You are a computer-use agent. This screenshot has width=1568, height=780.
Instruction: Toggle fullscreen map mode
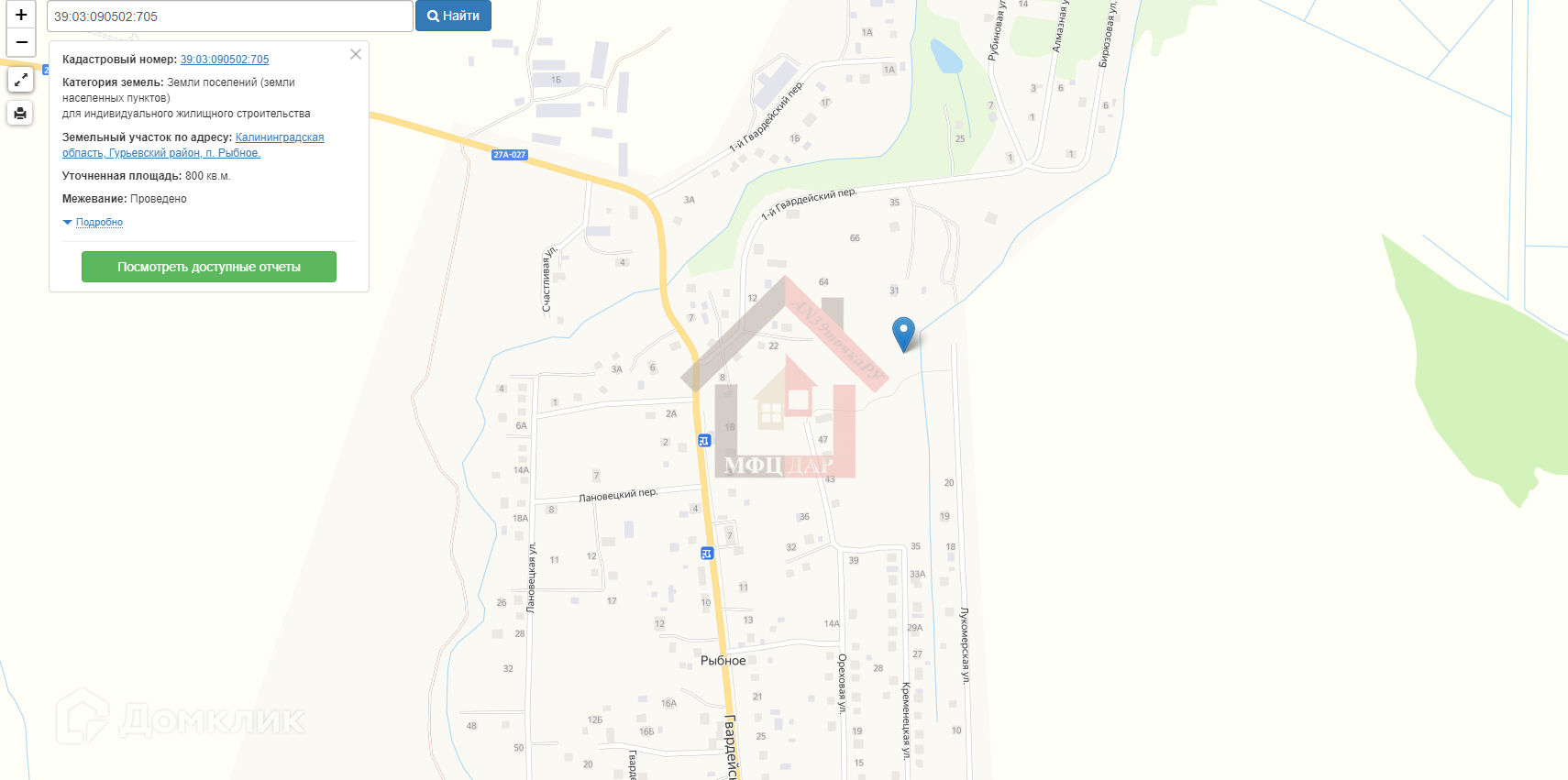pyautogui.click(x=20, y=80)
